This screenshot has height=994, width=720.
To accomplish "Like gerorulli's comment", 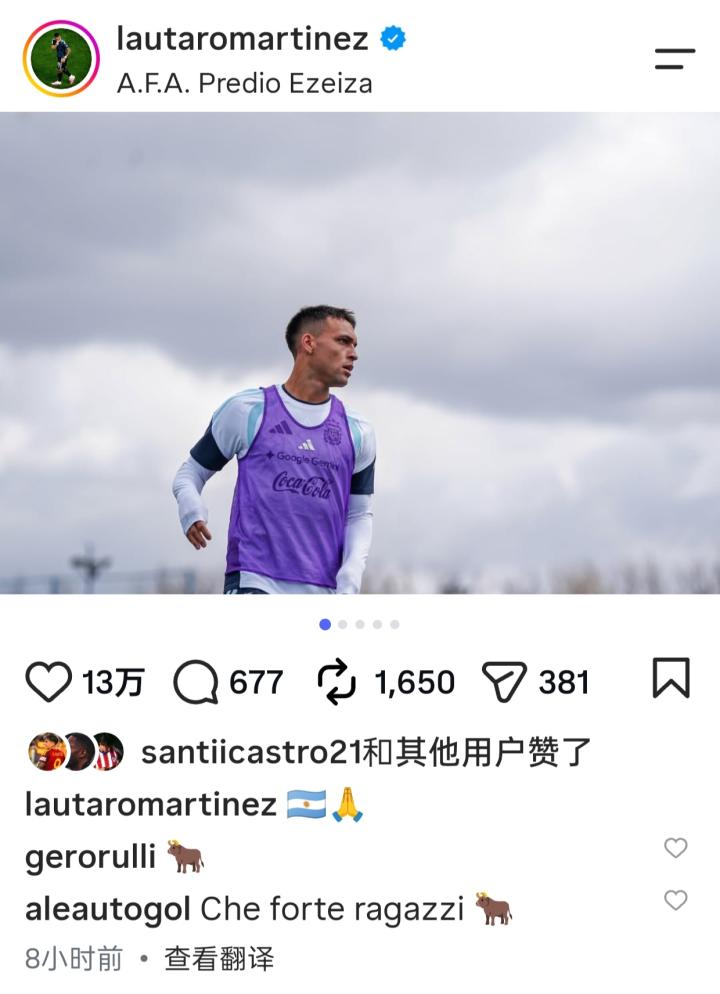I will (675, 848).
